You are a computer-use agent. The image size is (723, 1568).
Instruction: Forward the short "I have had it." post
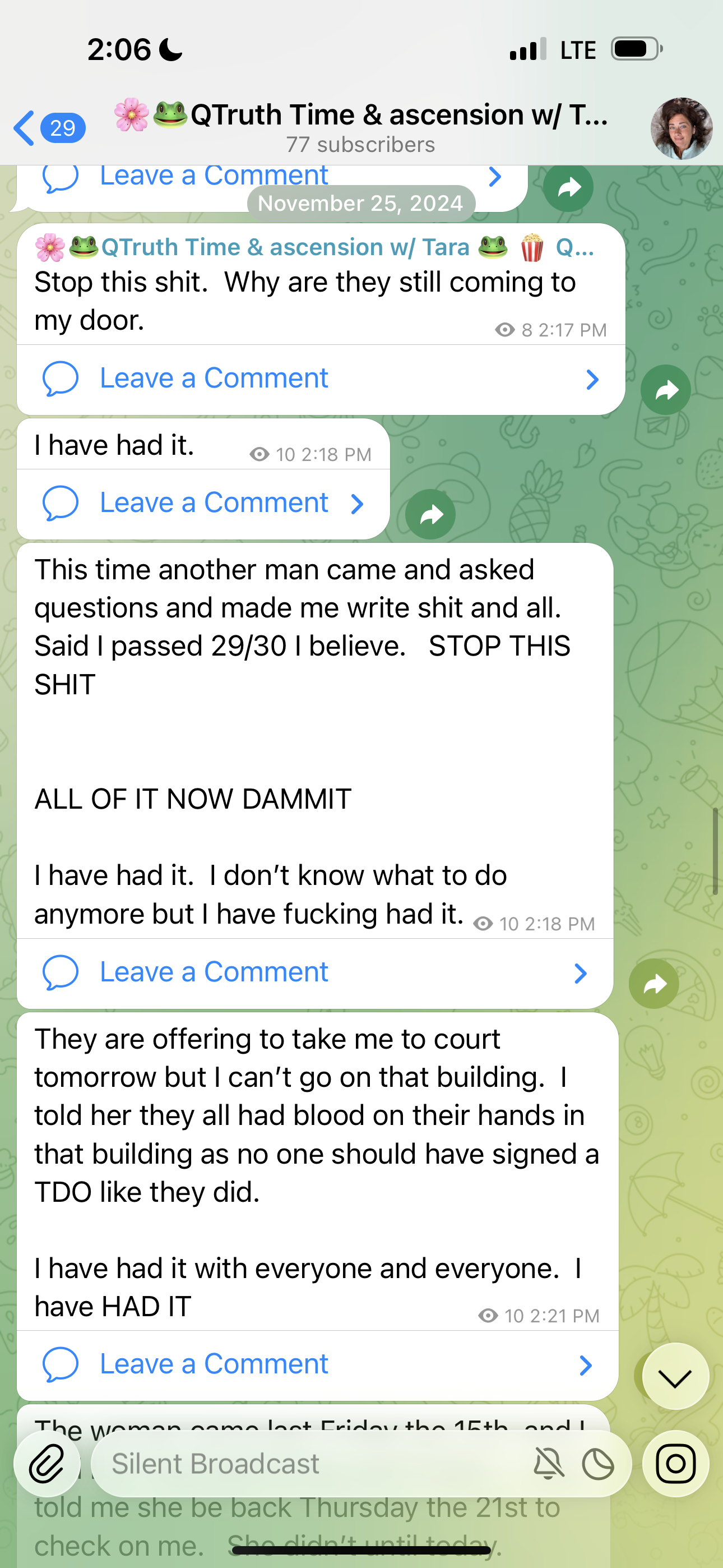[x=430, y=514]
